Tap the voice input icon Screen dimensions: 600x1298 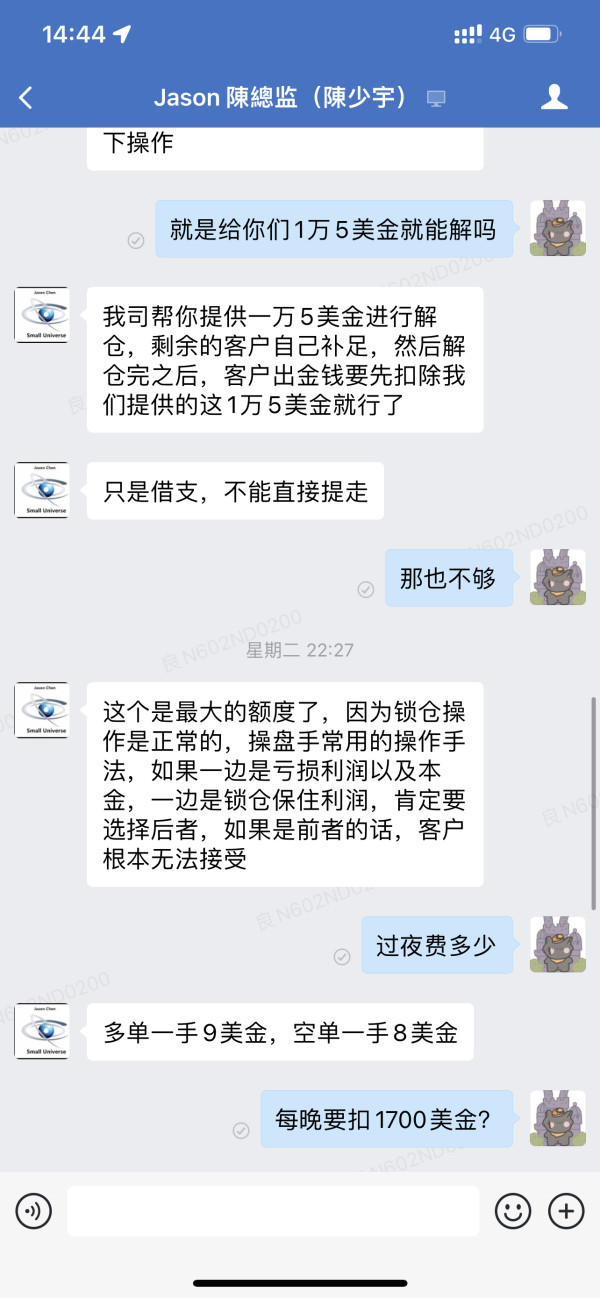pos(34,1212)
